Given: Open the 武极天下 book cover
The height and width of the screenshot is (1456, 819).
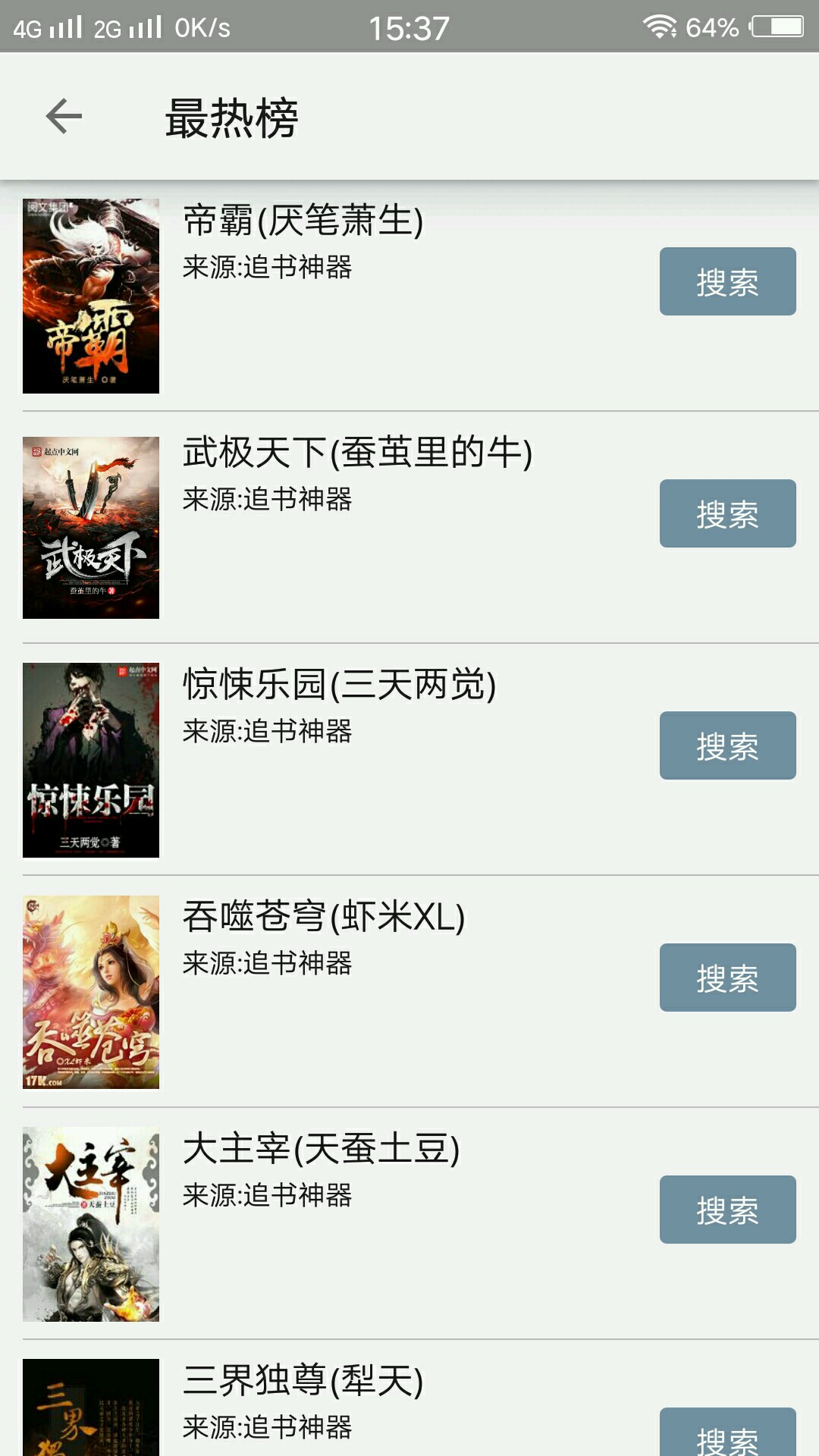Looking at the screenshot, I should point(91,528).
